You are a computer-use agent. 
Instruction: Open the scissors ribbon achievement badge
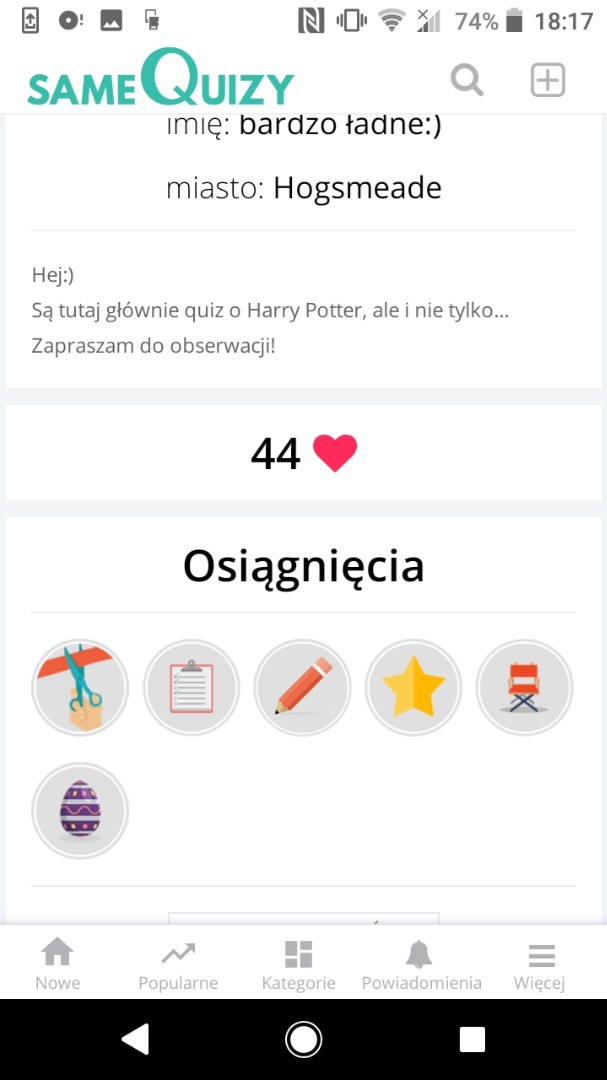click(x=80, y=688)
